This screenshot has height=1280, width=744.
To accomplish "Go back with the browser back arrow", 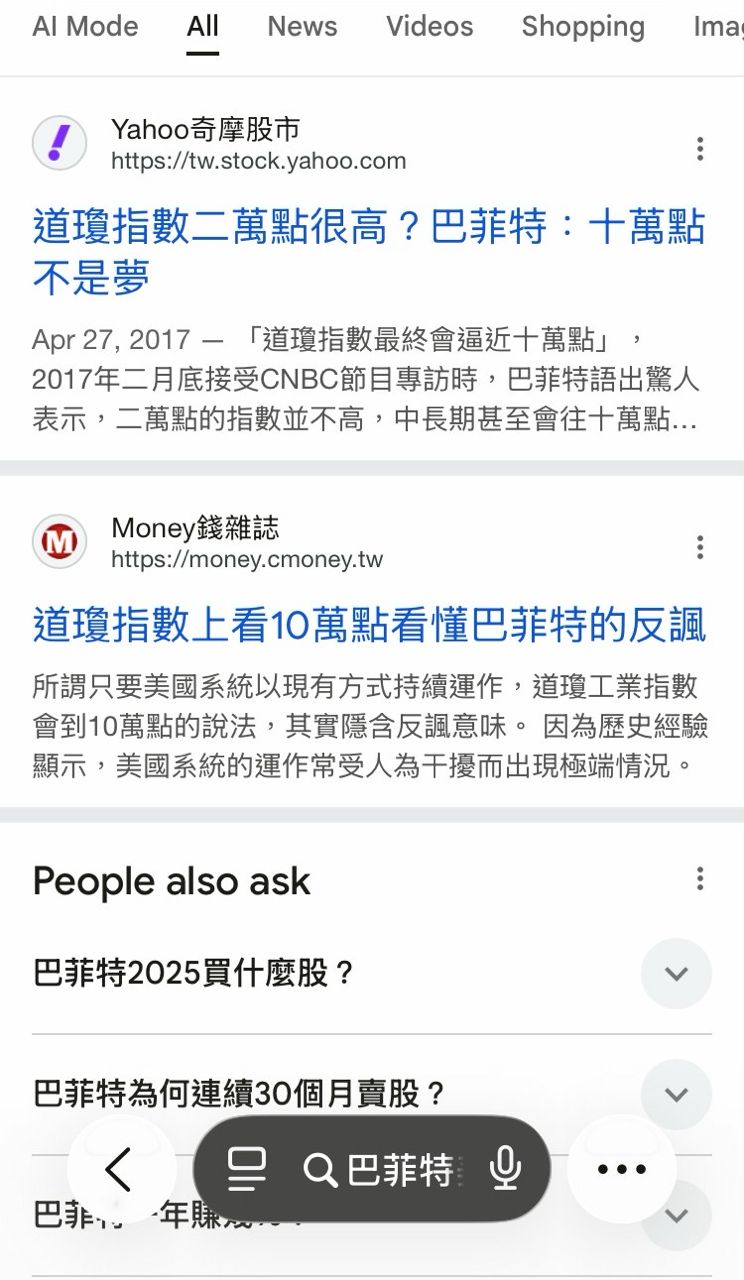I will [119, 1168].
